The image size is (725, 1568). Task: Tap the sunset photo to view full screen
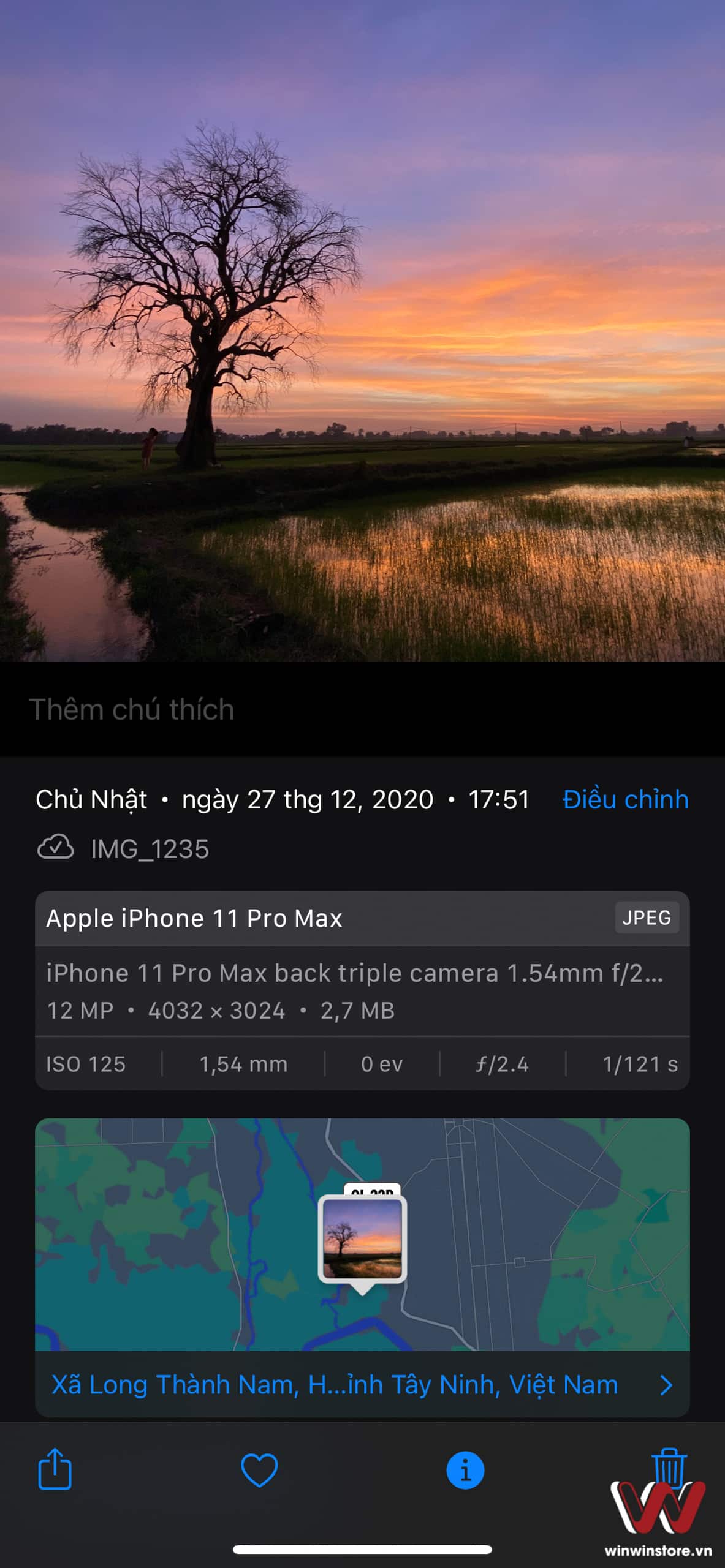click(362, 331)
